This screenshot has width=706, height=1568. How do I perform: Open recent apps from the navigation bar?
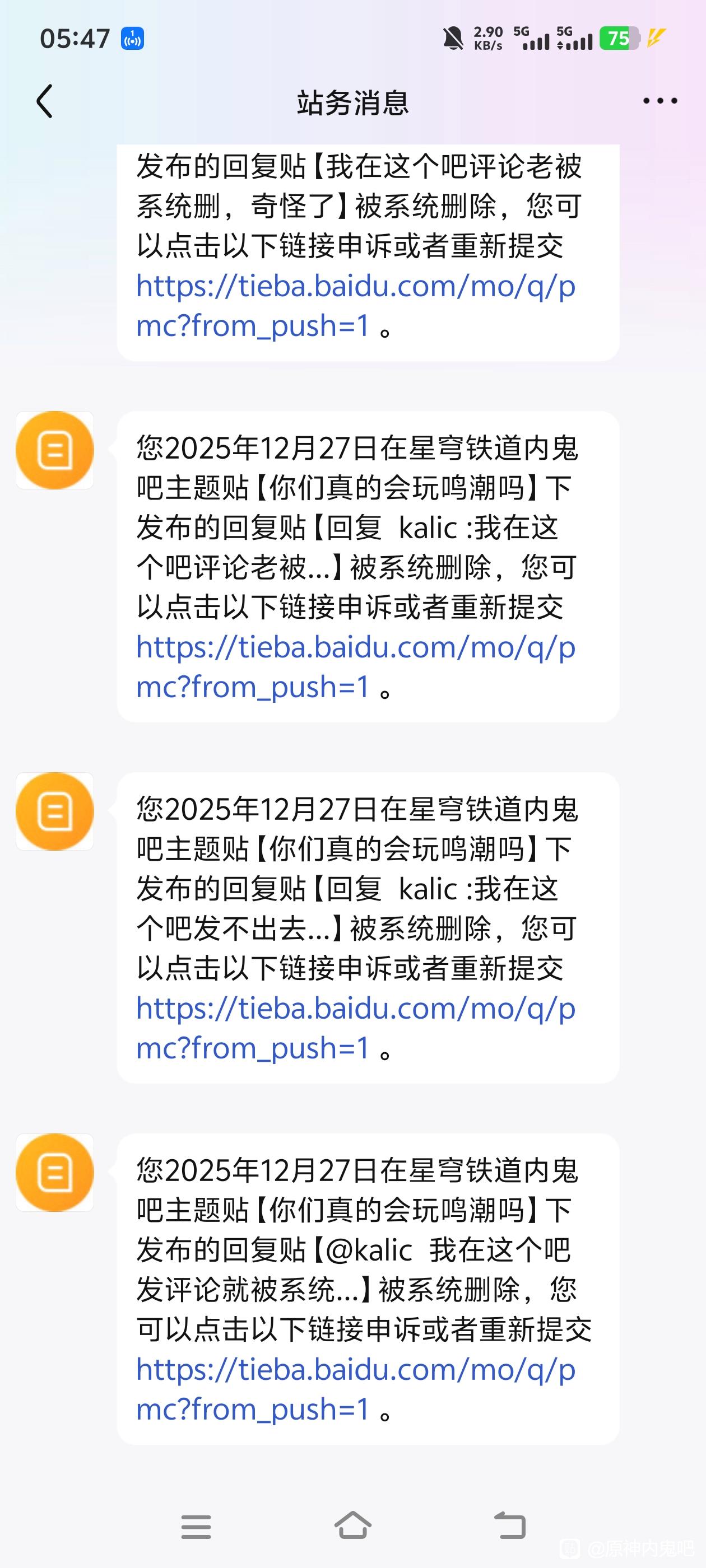click(x=196, y=1527)
